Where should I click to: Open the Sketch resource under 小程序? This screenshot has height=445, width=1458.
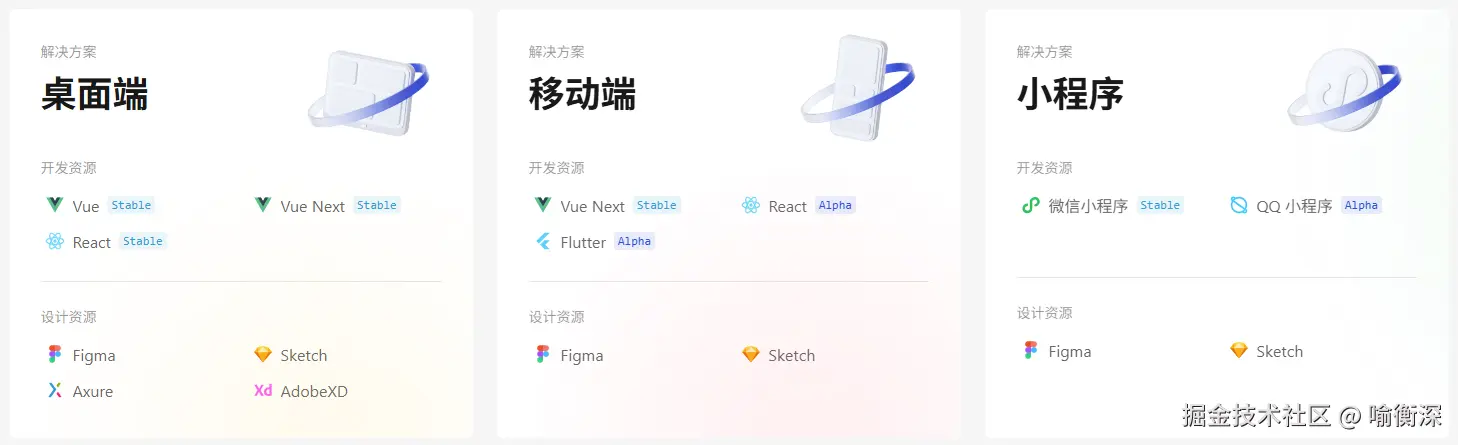(x=1279, y=351)
